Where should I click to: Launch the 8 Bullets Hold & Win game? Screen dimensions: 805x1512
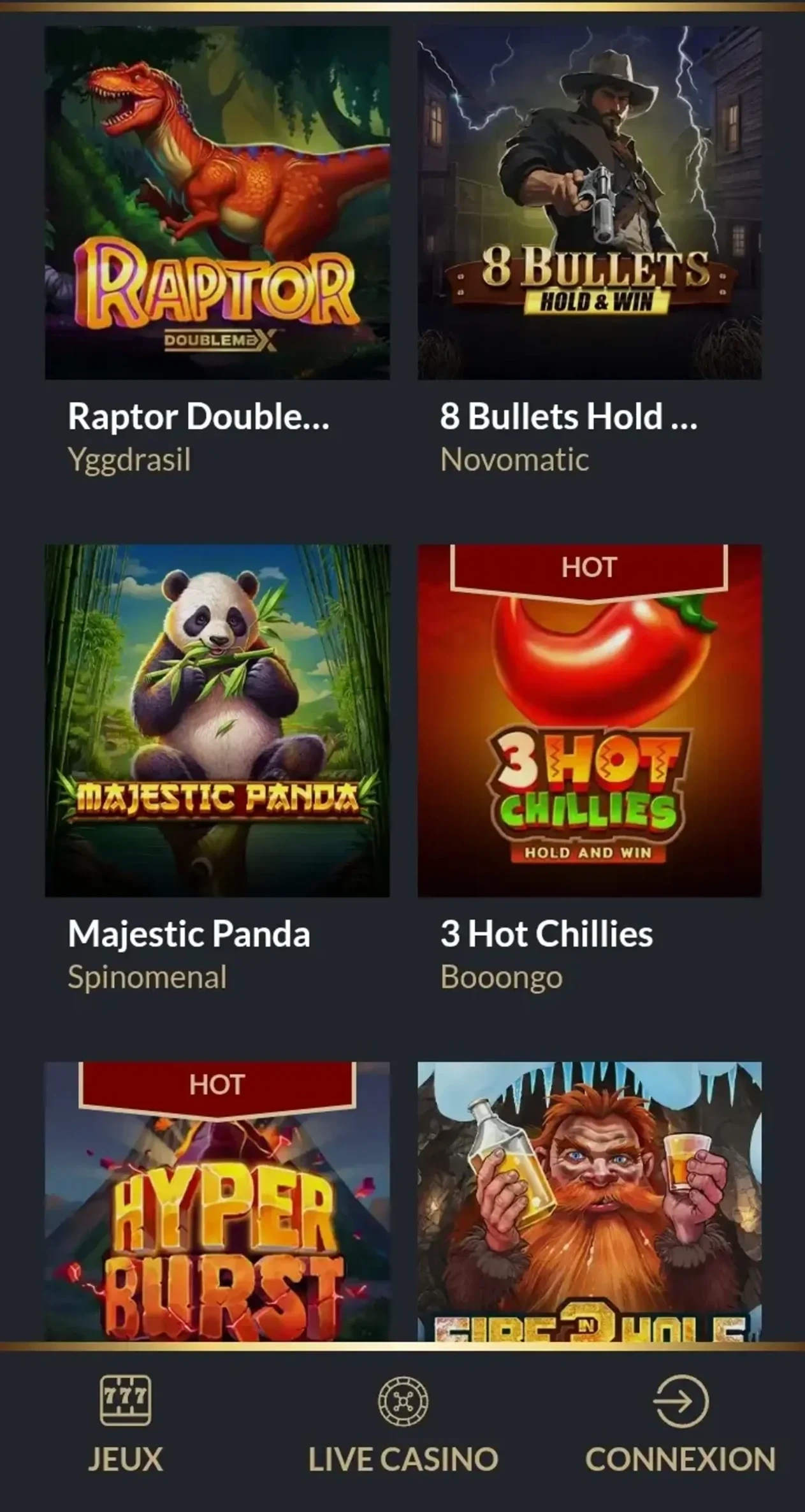point(590,203)
